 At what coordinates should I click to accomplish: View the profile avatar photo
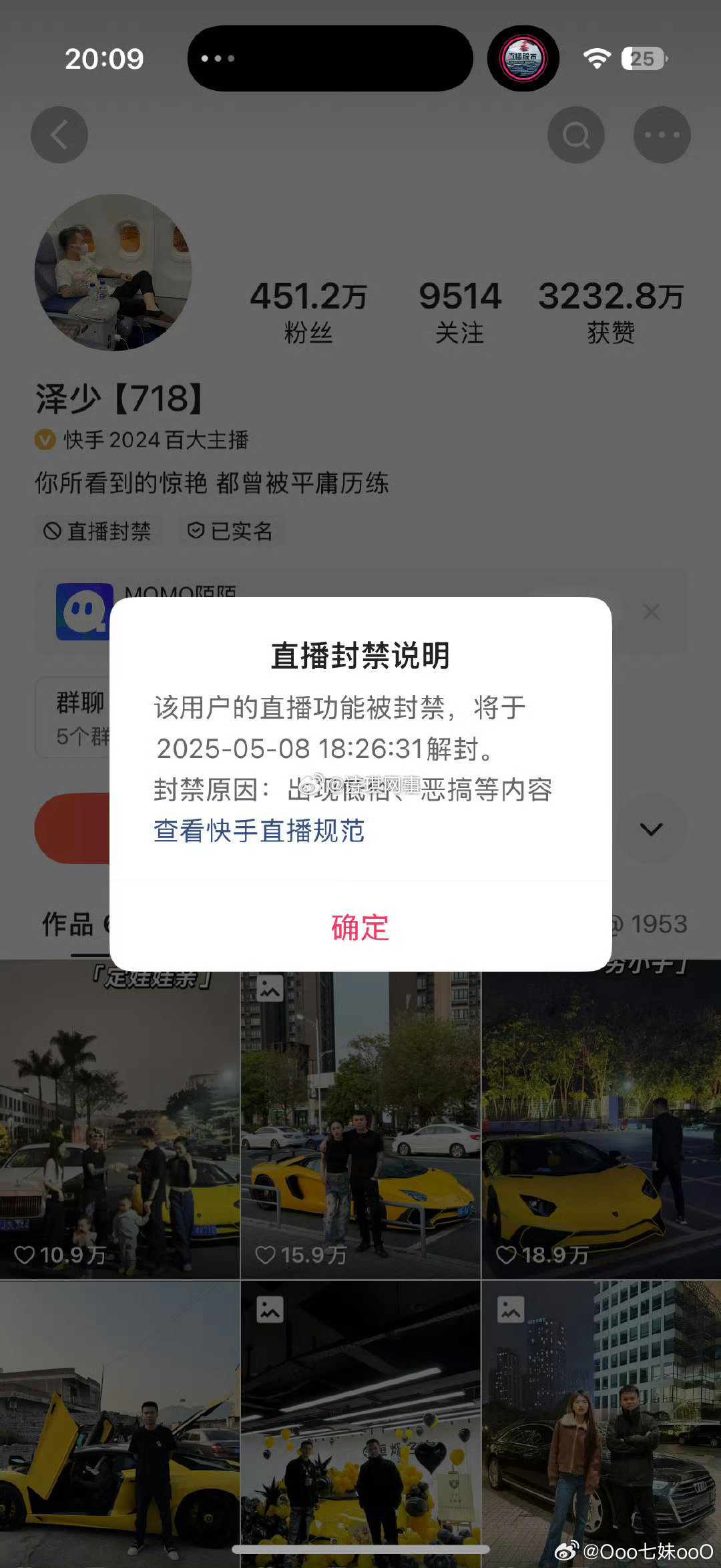pos(113,272)
